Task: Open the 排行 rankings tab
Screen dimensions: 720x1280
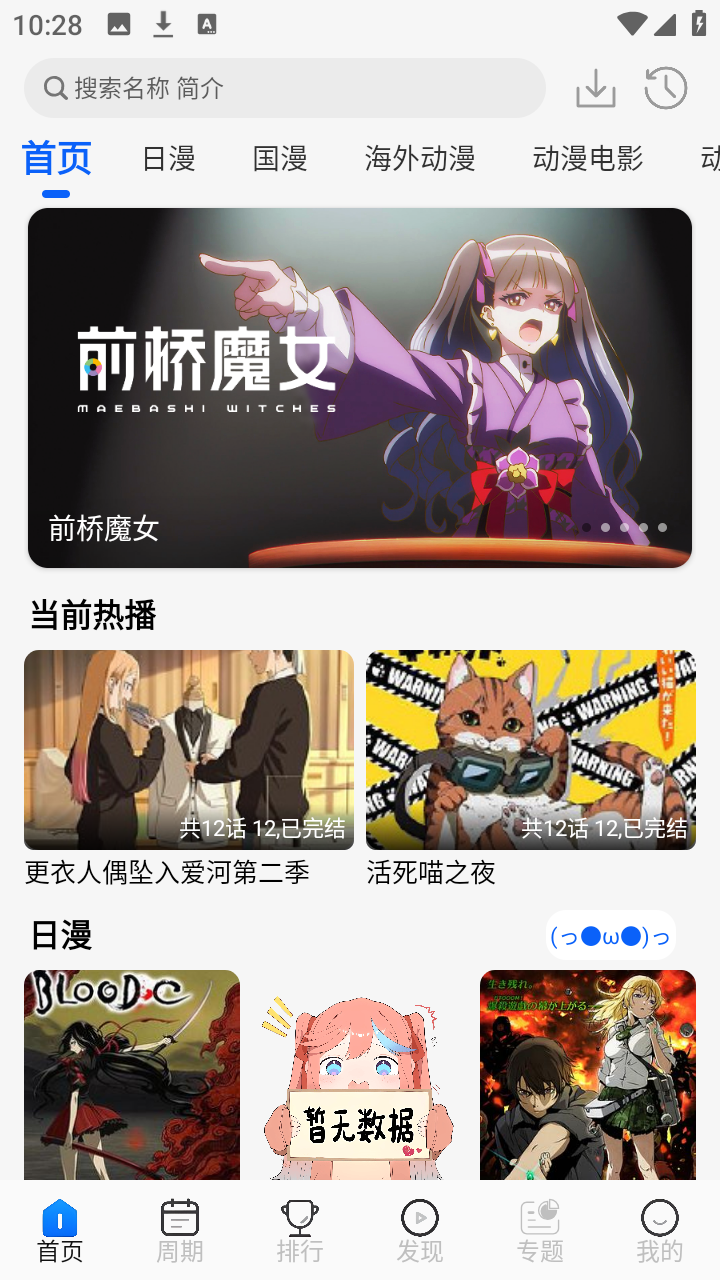Action: click(x=300, y=1232)
